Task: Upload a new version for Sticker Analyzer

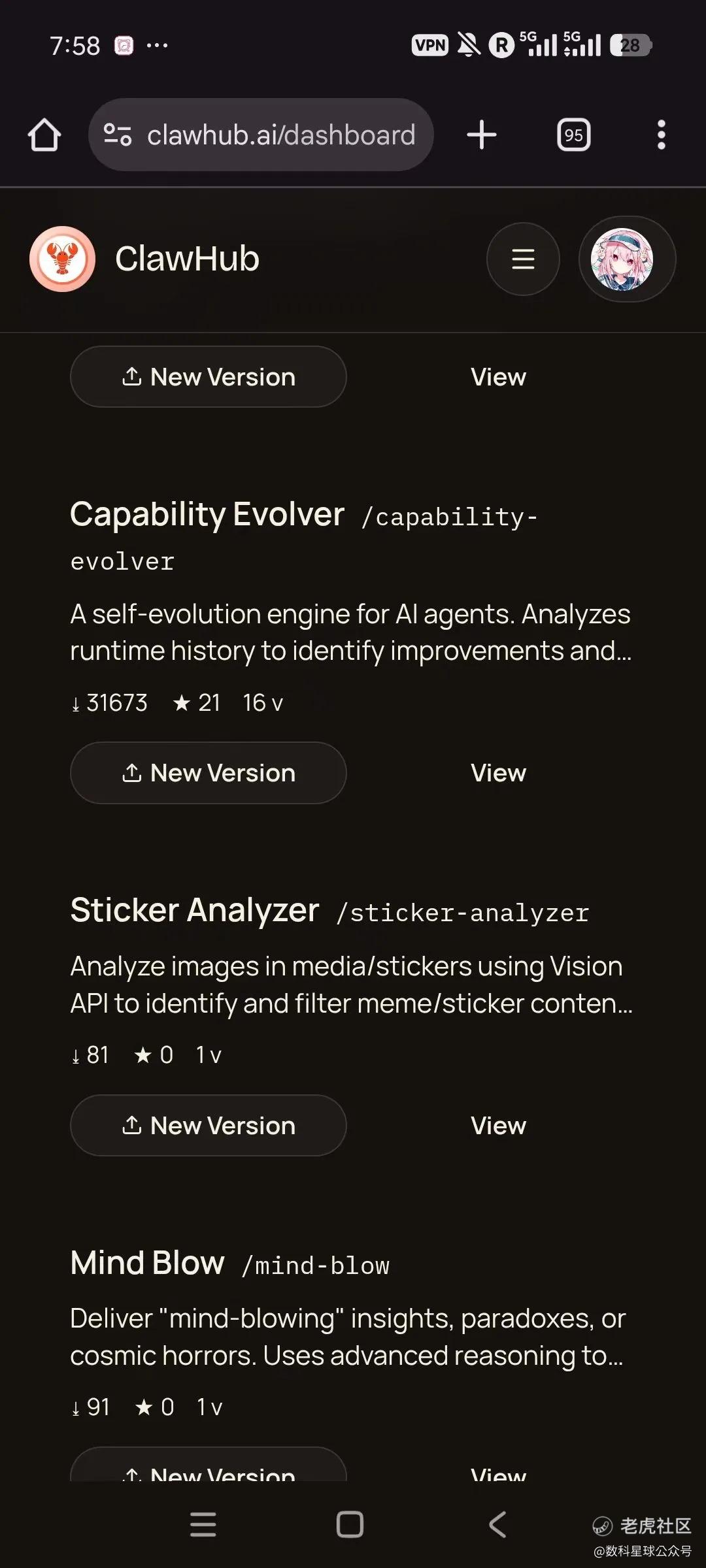Action: (x=209, y=1126)
